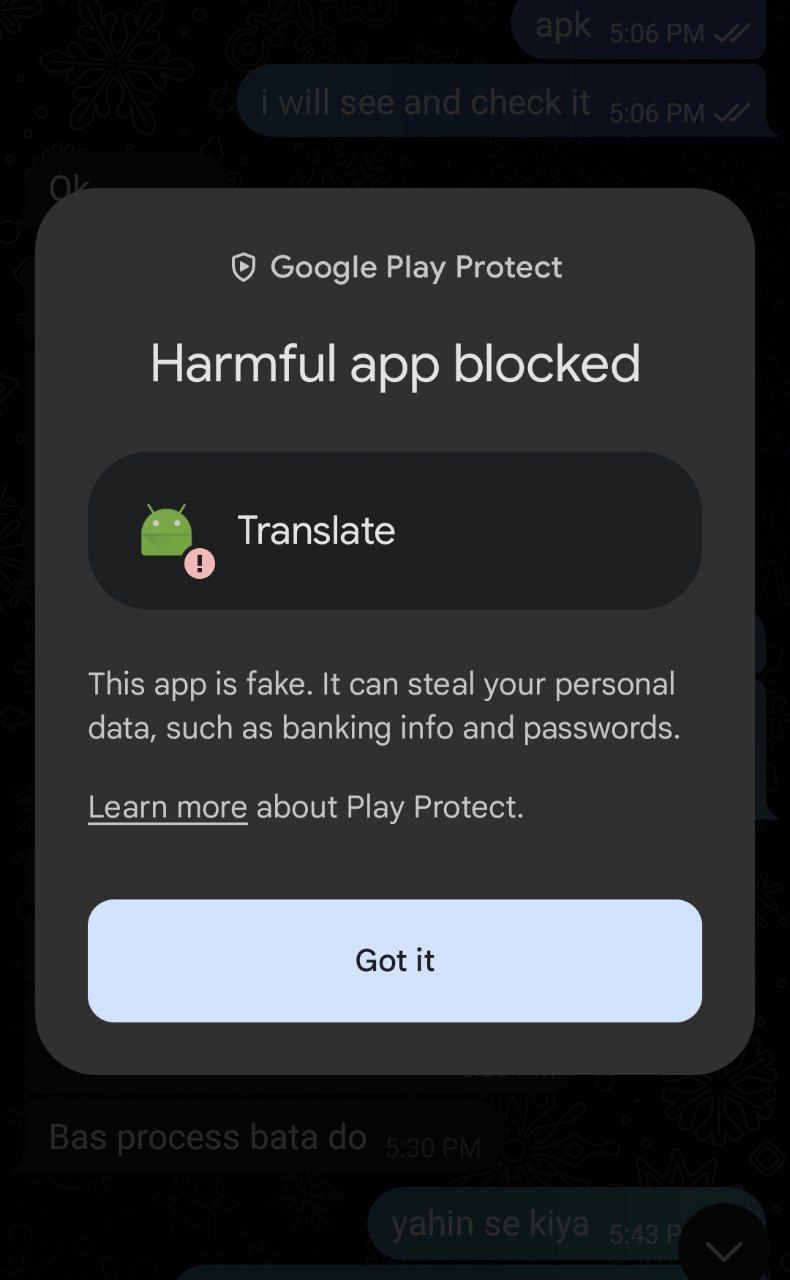This screenshot has width=790, height=1280.
Task: Dismiss the warning with Got it
Action: click(x=394, y=960)
